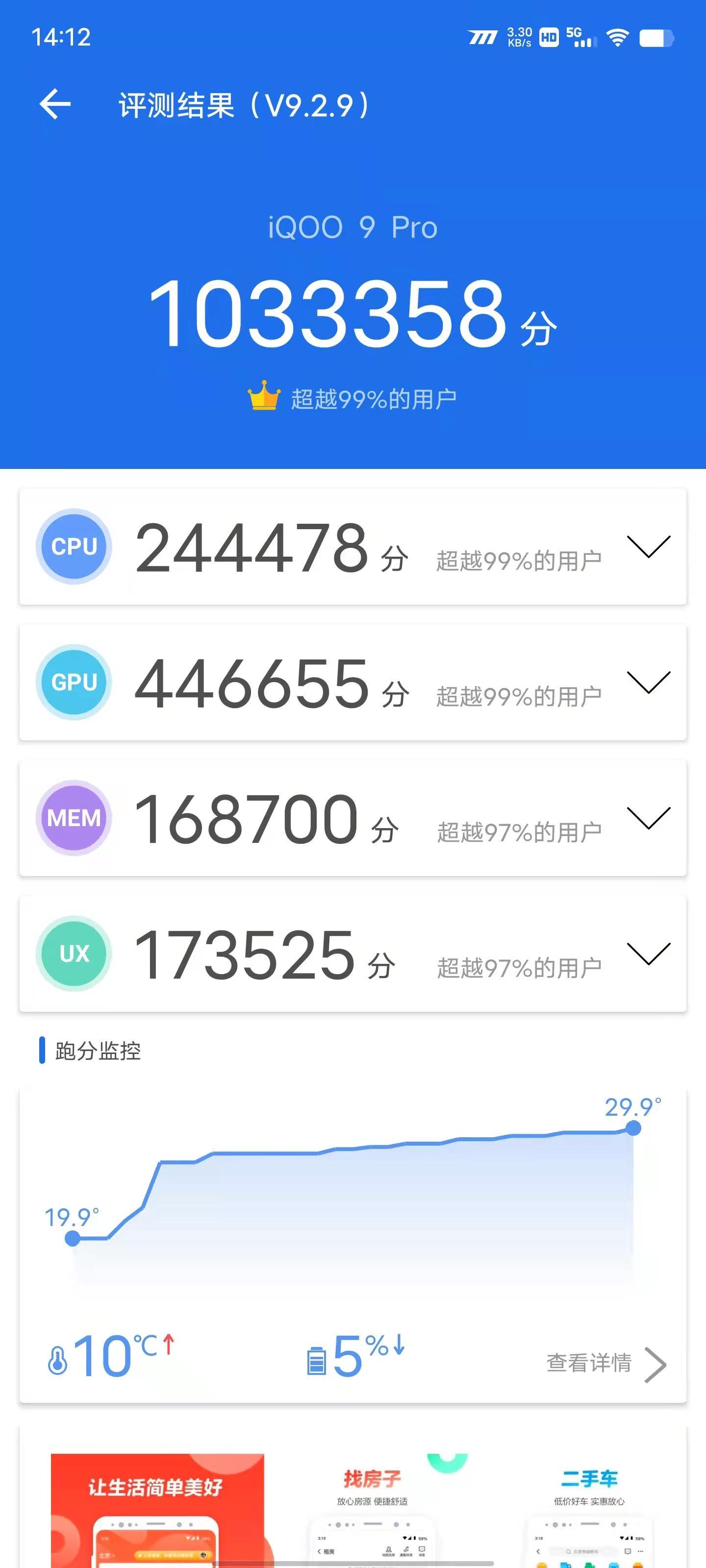Open the 二手车 ad card
Screen dimensions: 706x1568
tap(588, 1506)
